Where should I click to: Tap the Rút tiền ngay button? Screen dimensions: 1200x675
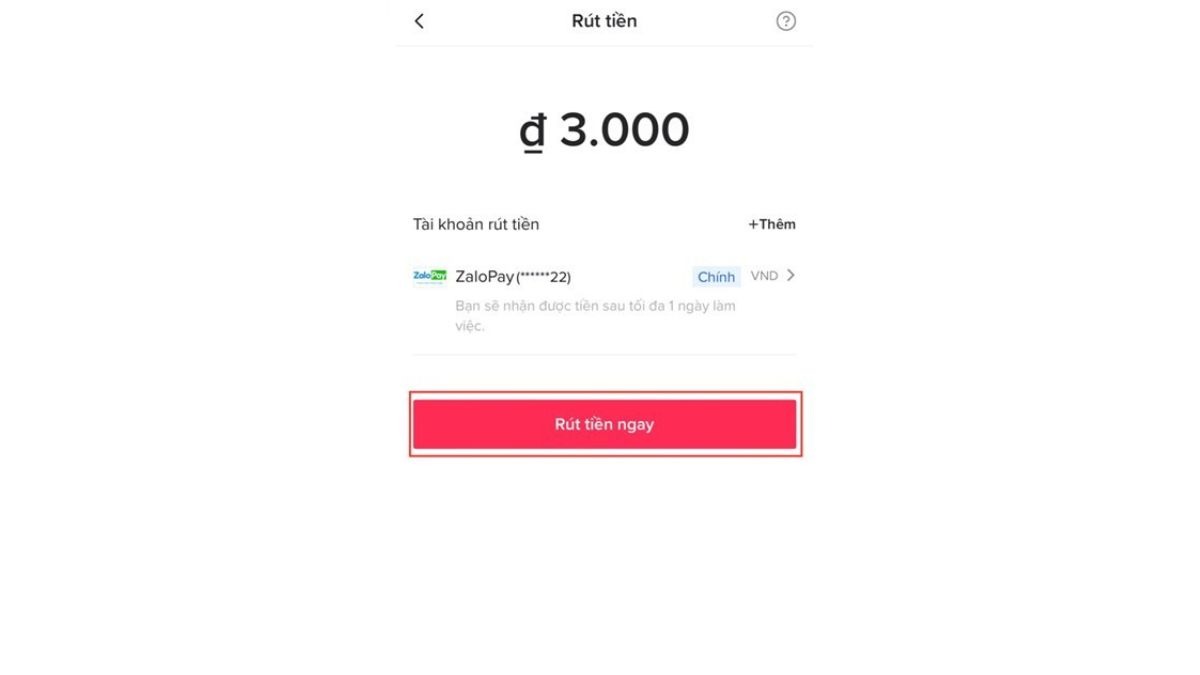pyautogui.click(x=604, y=424)
